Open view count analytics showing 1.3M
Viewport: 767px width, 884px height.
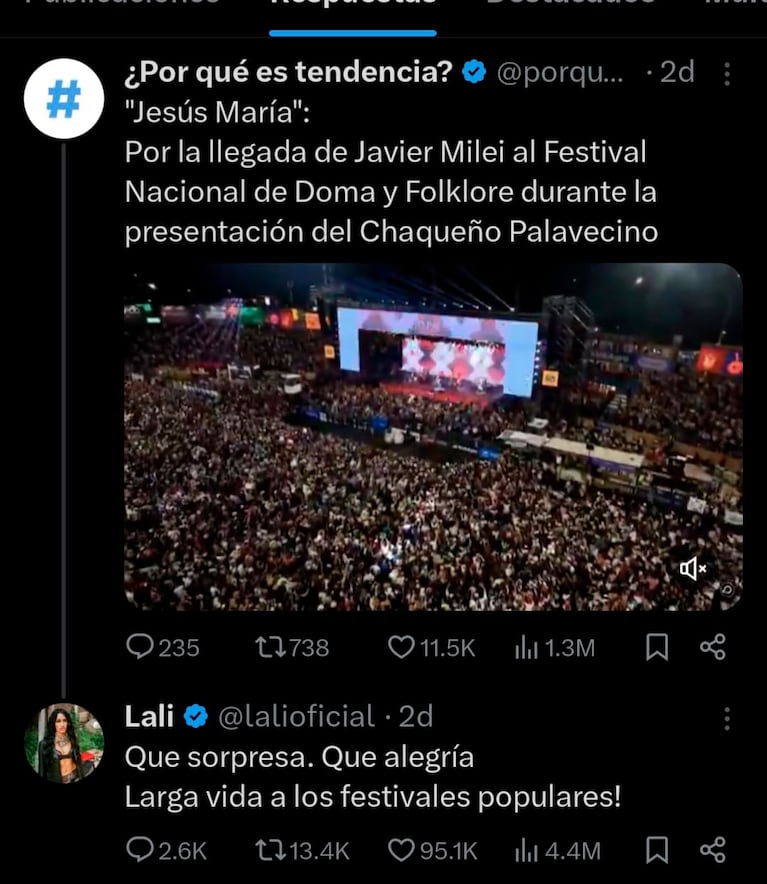[x=524, y=648]
